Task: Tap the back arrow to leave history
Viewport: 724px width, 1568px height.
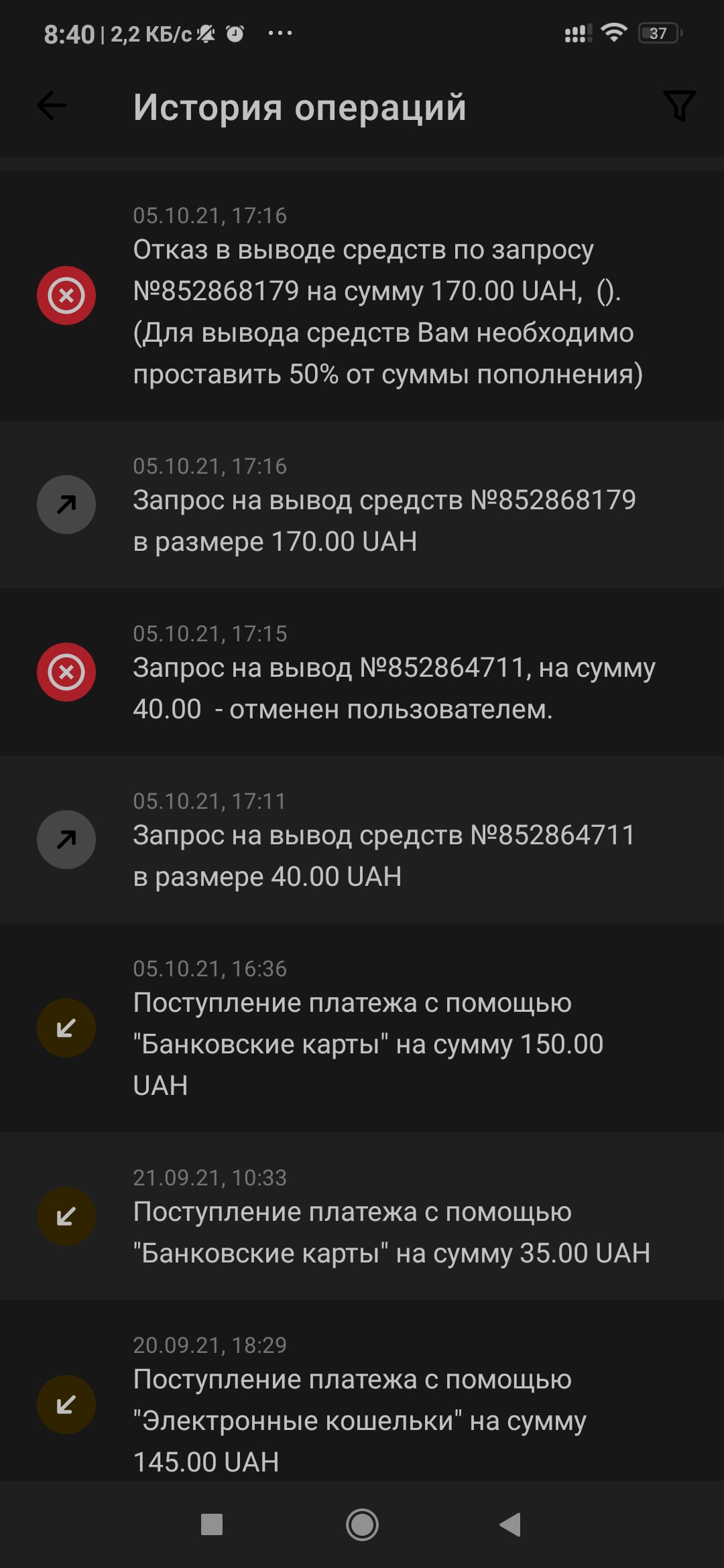Action: click(x=51, y=105)
